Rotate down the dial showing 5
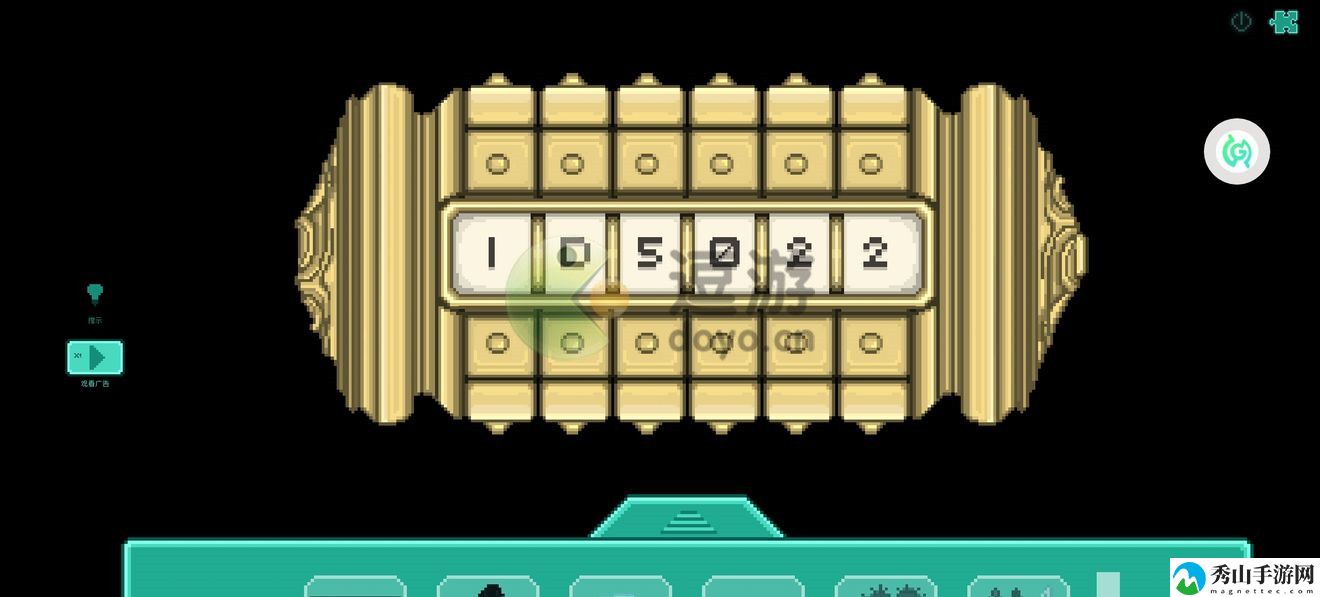 (647, 343)
